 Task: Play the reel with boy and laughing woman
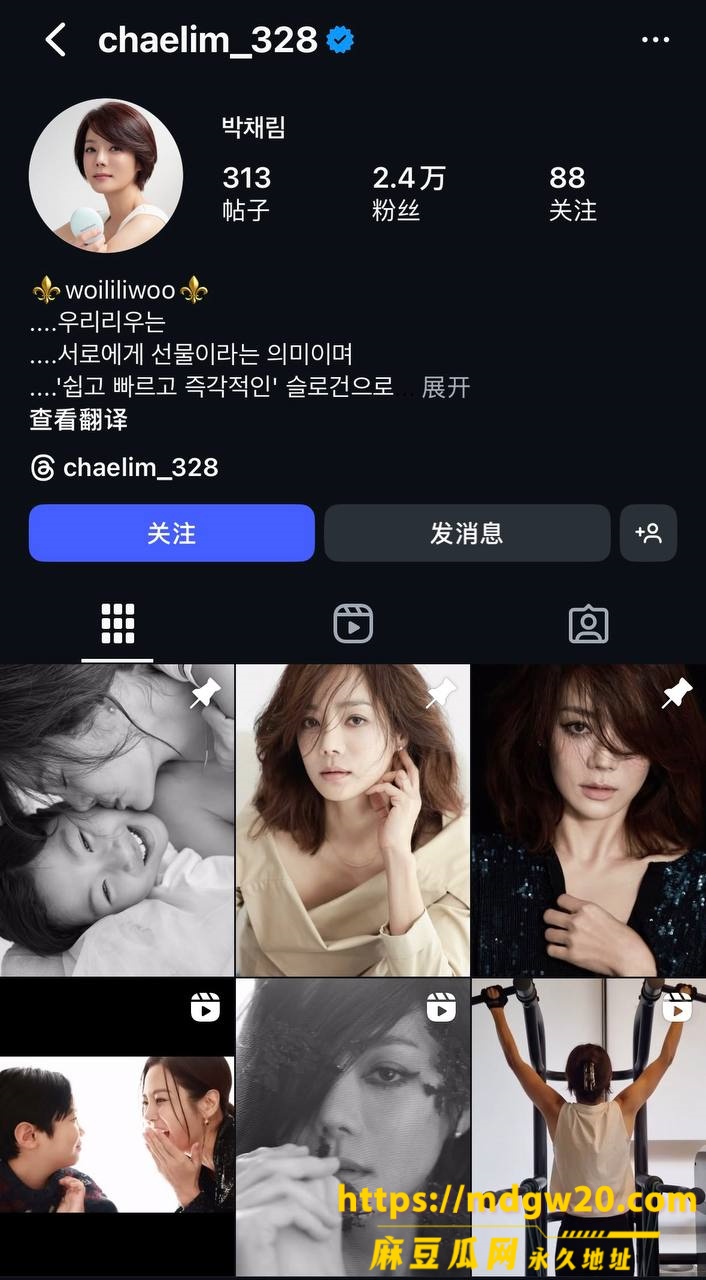(116, 1127)
